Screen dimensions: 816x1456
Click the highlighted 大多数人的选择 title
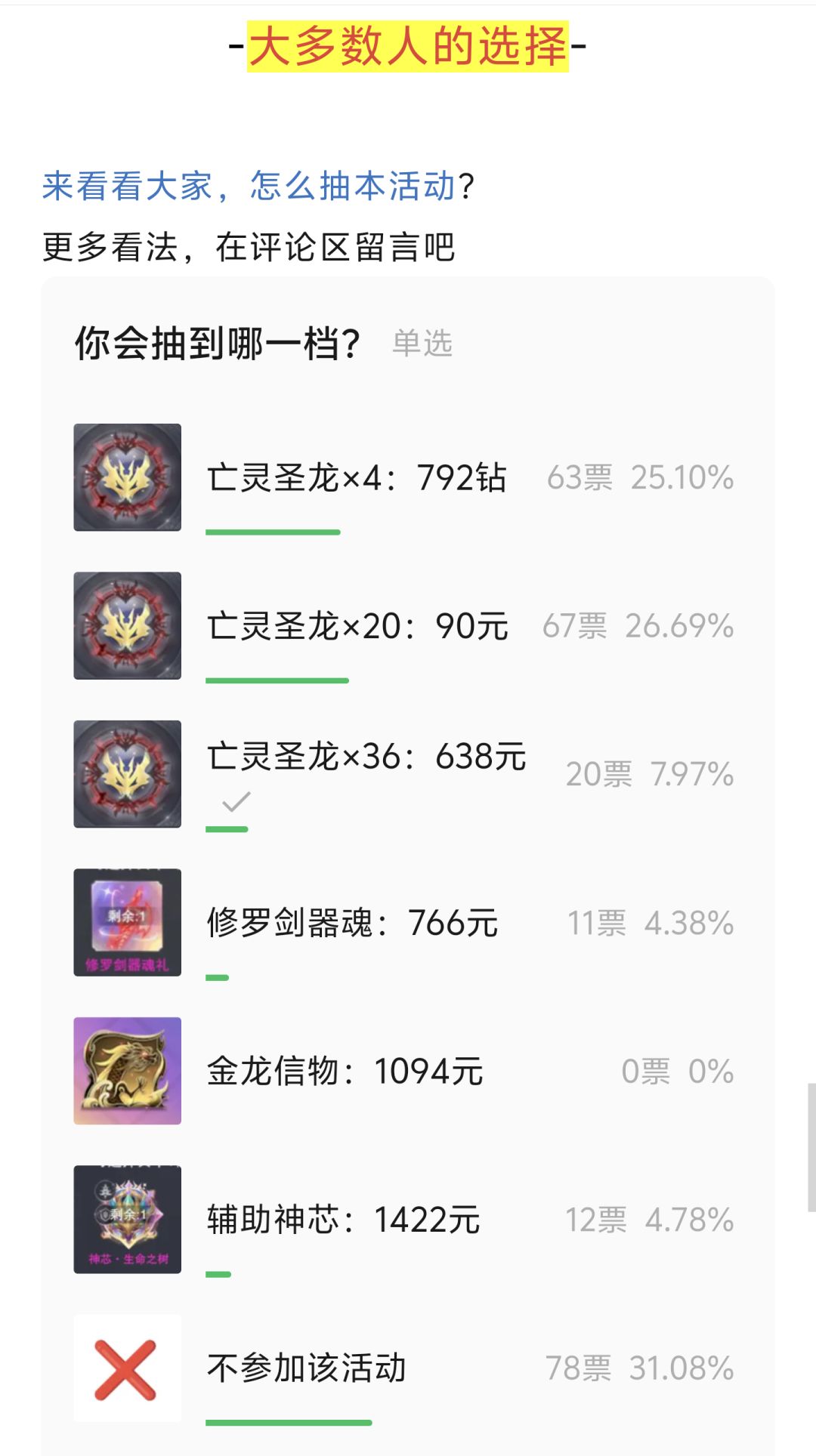point(408,43)
